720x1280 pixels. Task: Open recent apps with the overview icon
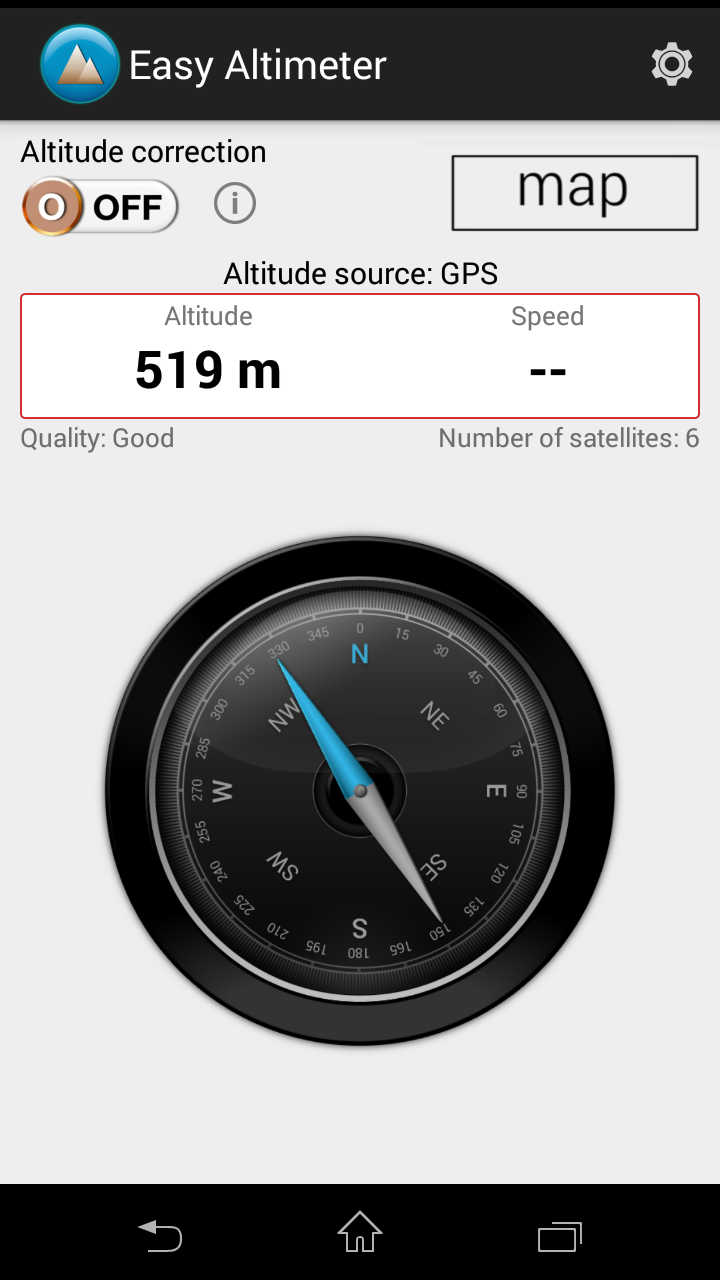coord(559,1235)
